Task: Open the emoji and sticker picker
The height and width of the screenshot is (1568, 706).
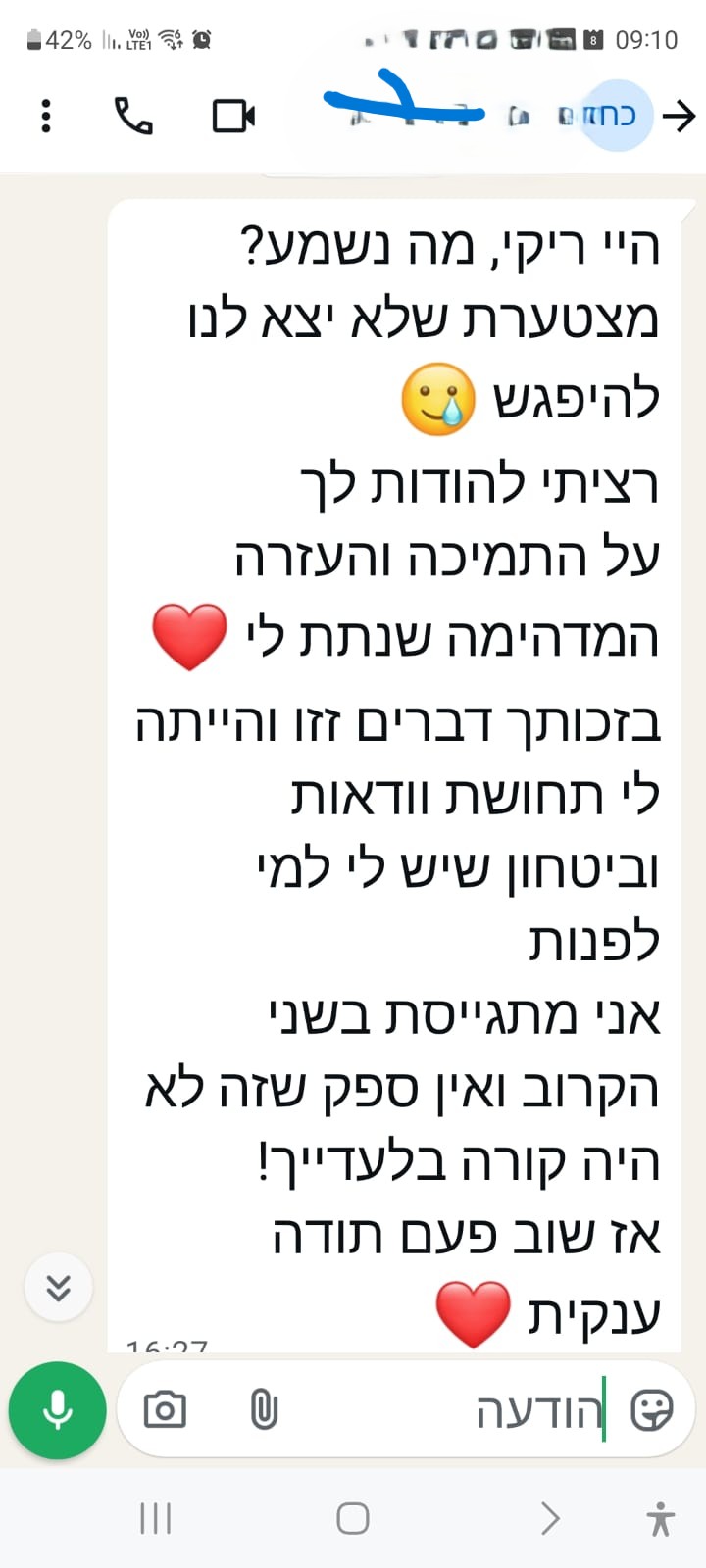Action: 651,1411
